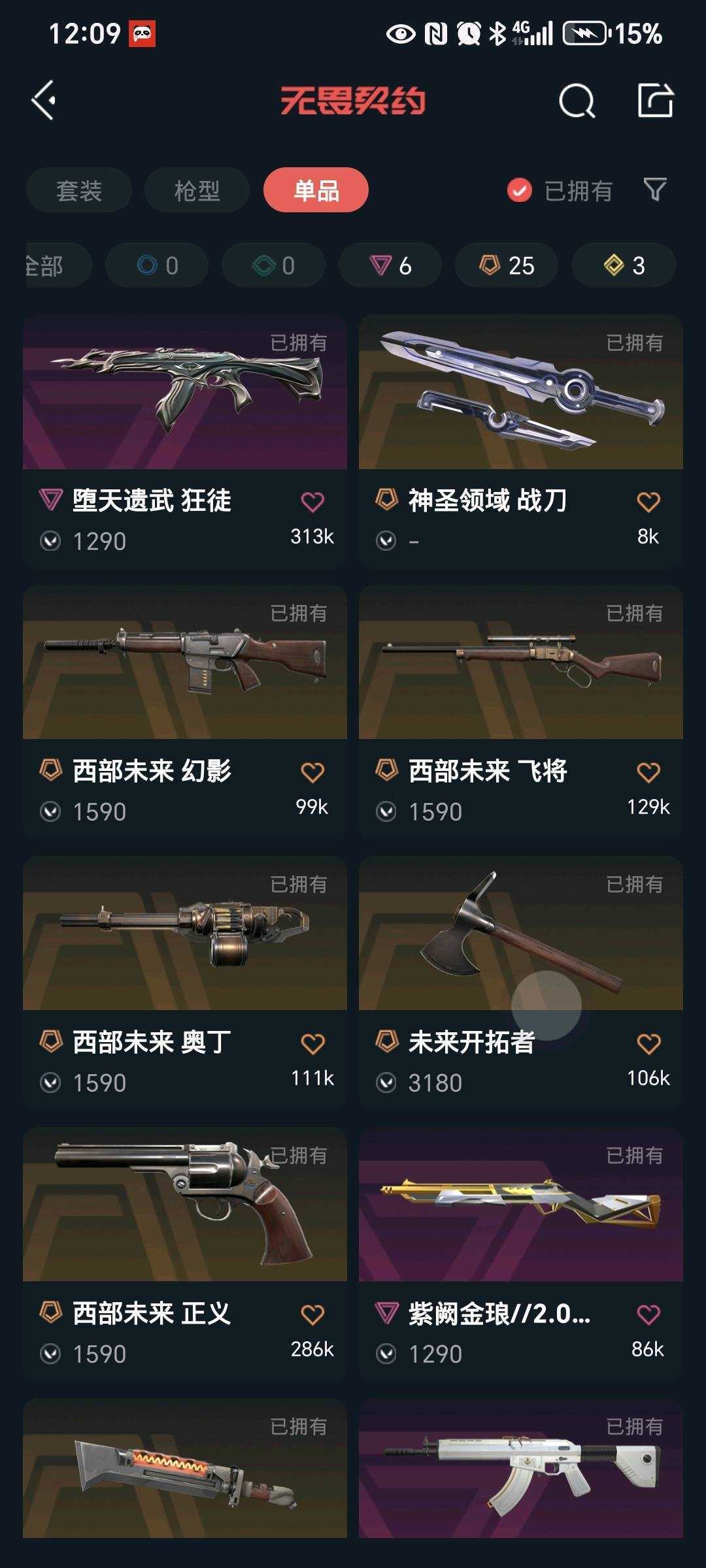This screenshot has width=706, height=1568.
Task: Switch to the 枪型 tab
Action: pos(197,190)
